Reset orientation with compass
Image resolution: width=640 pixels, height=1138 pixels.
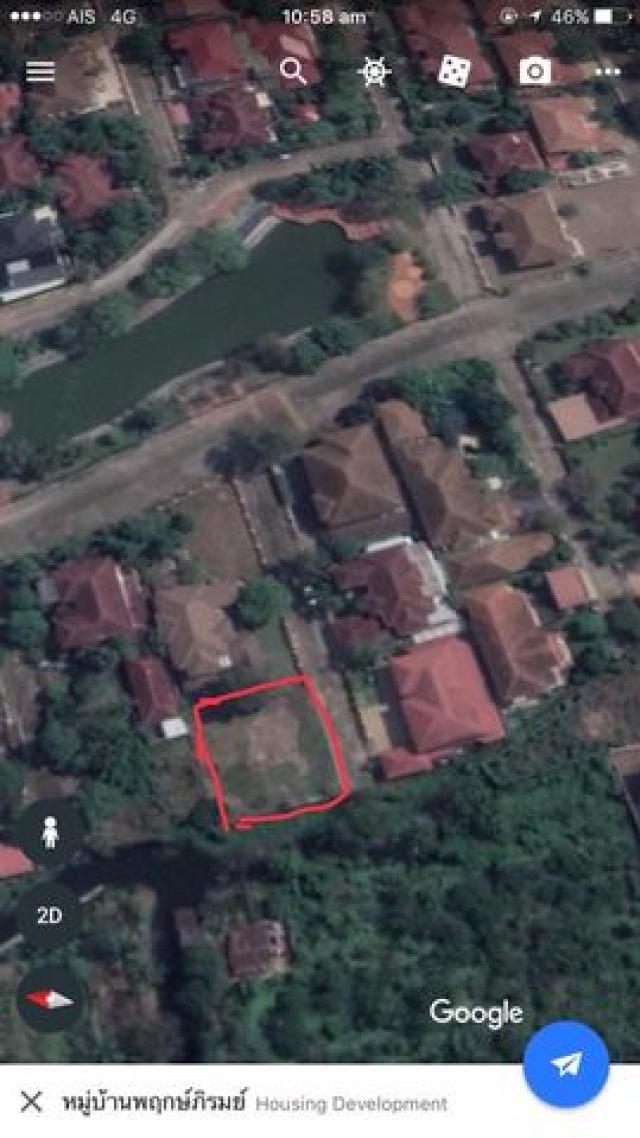50,998
